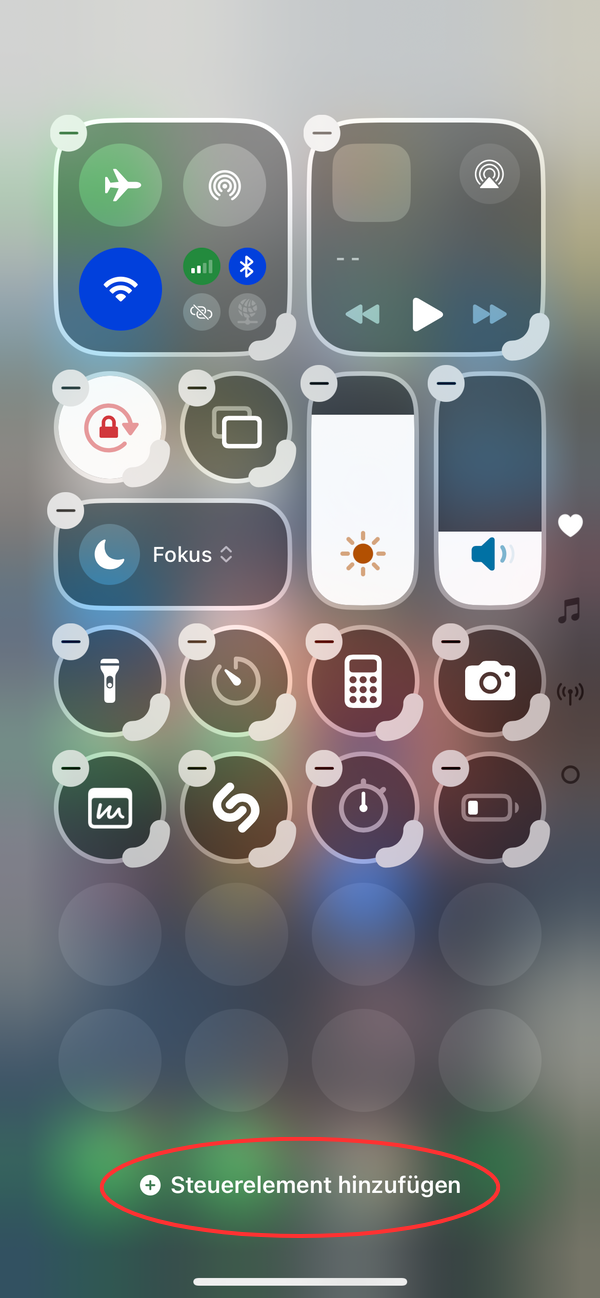Open the camera control
Viewport: 600px width, 1298px height.
pos(489,681)
